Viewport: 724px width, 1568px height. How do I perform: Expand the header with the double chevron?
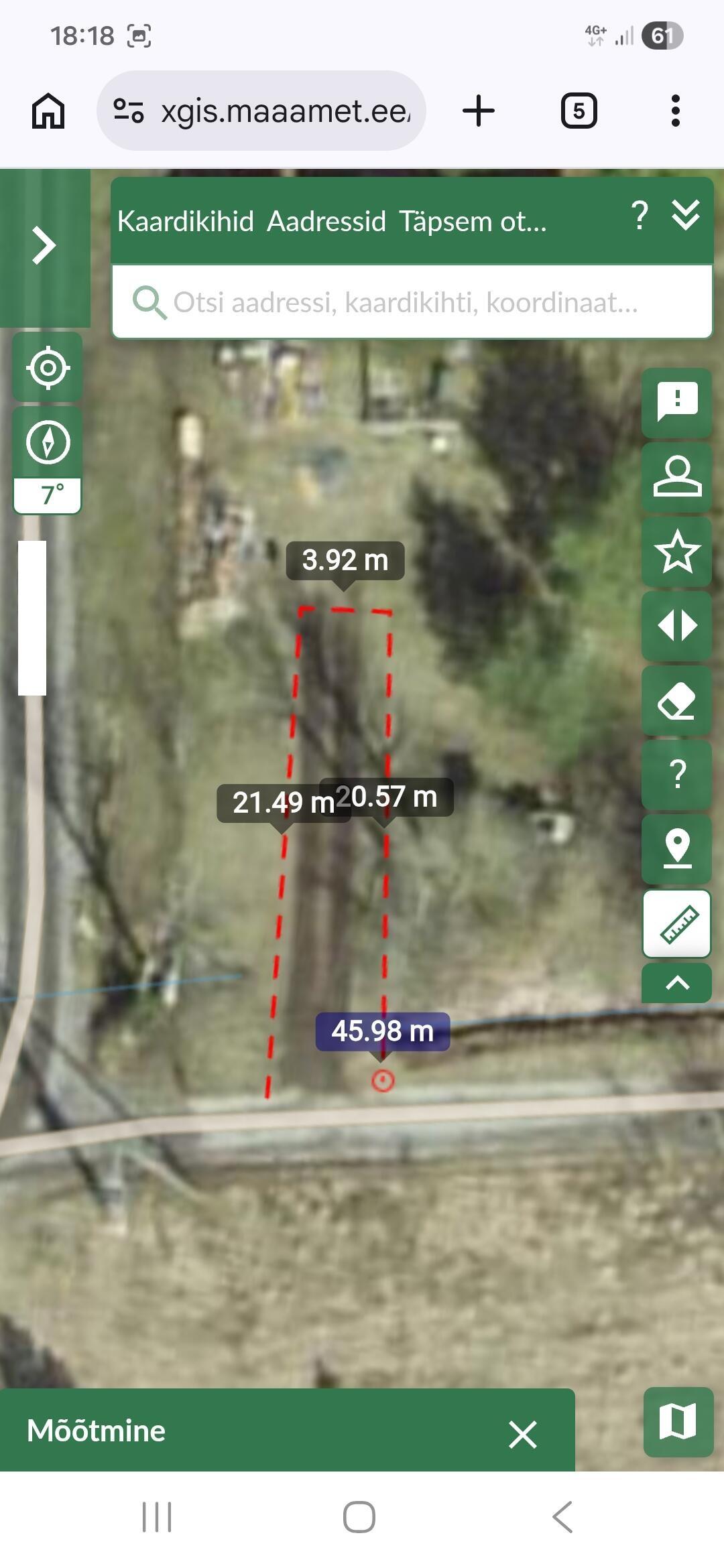[686, 216]
